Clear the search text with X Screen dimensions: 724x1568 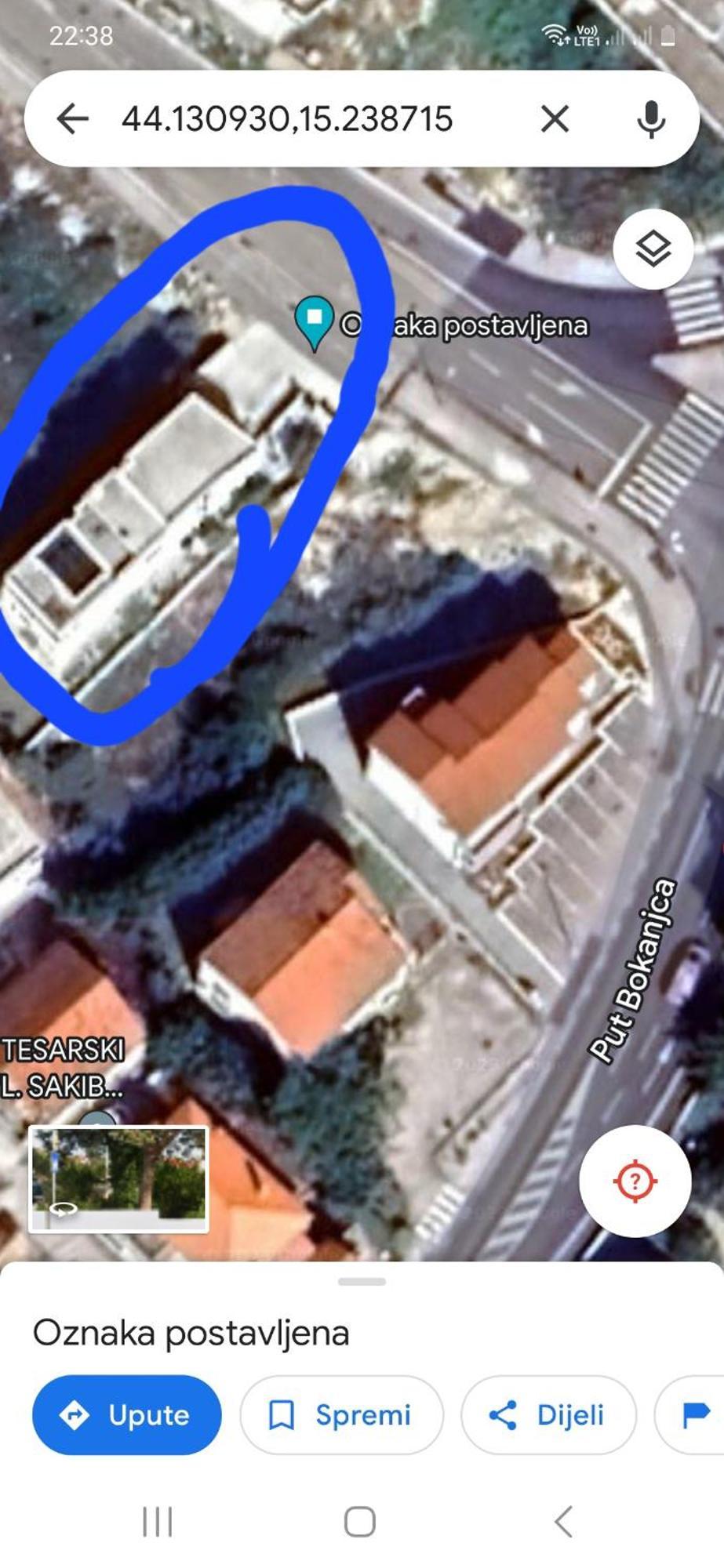555,119
